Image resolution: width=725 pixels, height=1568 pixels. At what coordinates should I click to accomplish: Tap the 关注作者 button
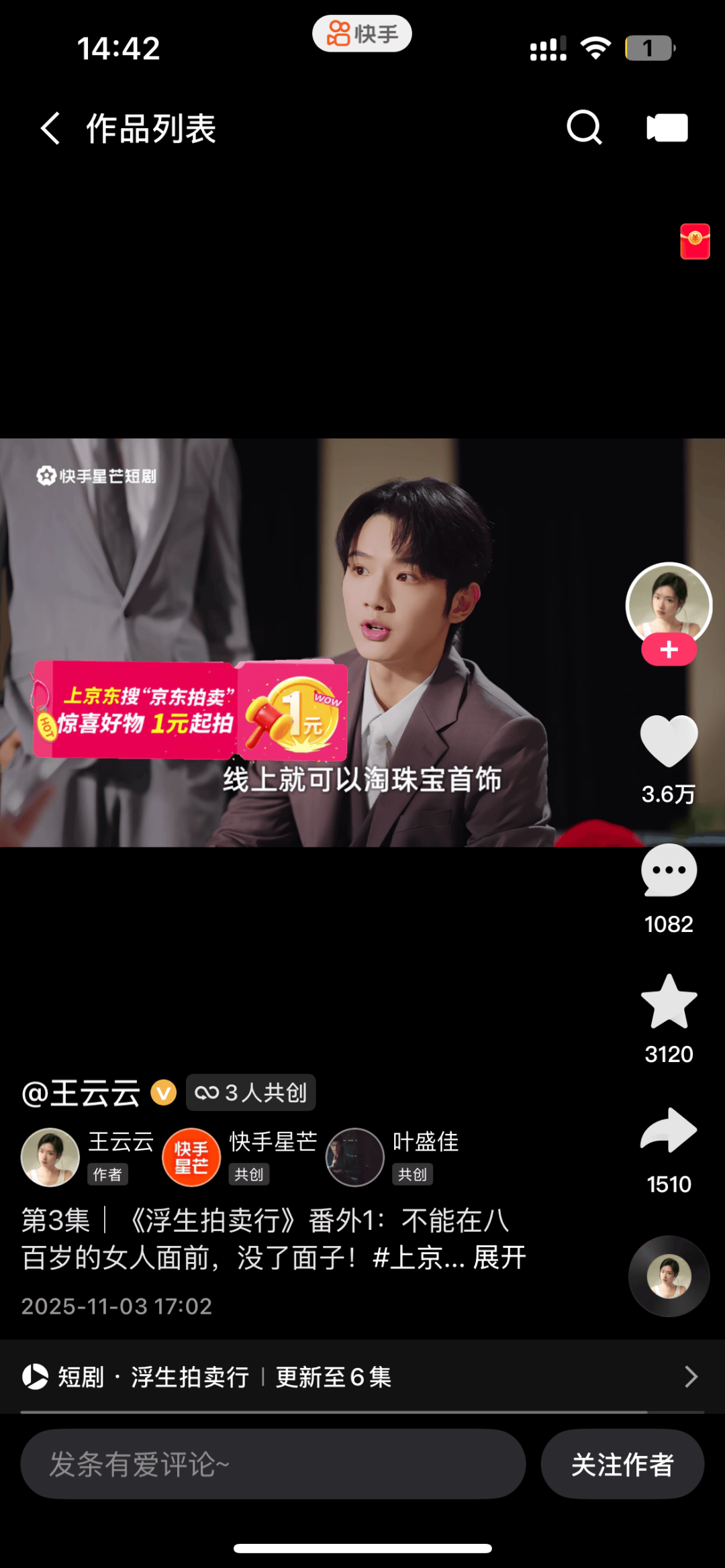pos(622,1464)
